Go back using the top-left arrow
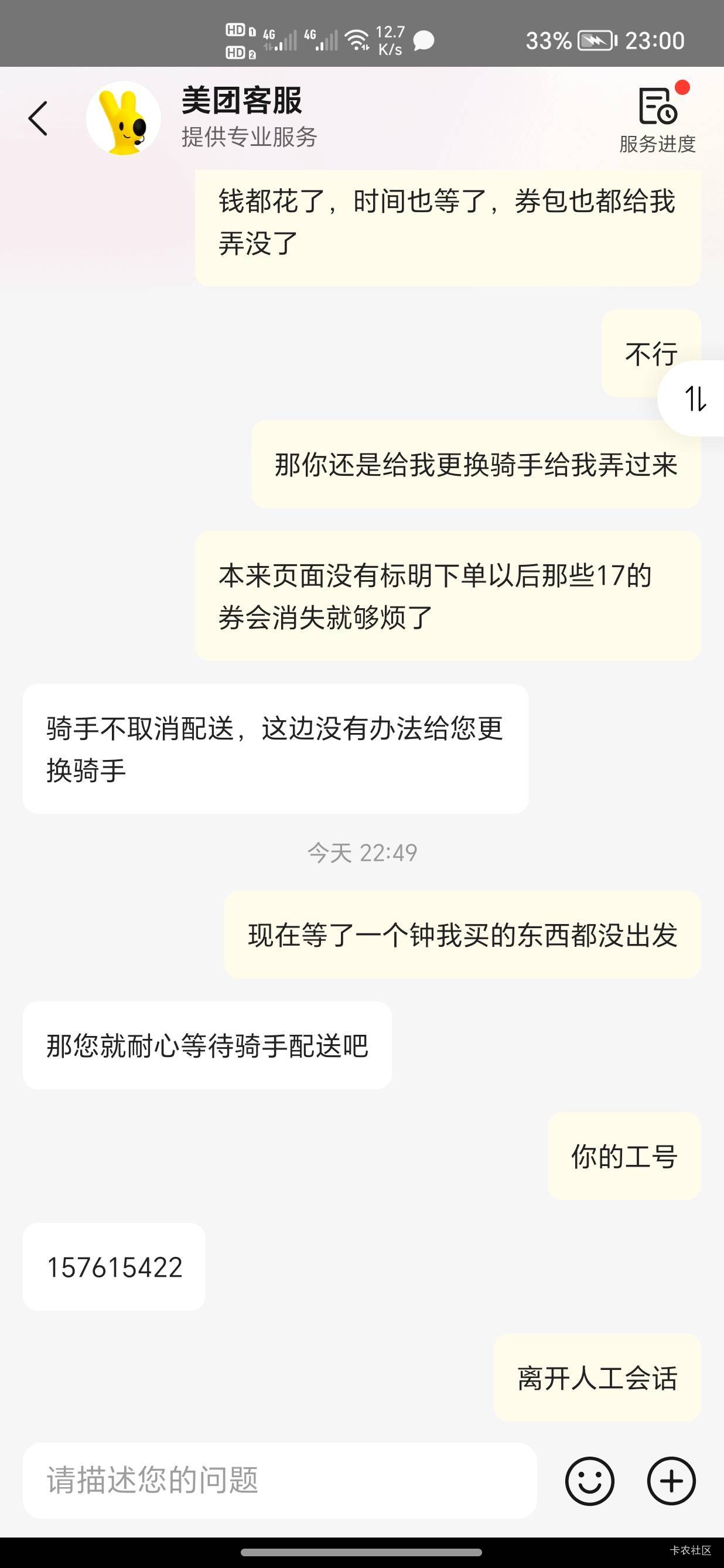The width and height of the screenshot is (724, 1568). [37, 118]
